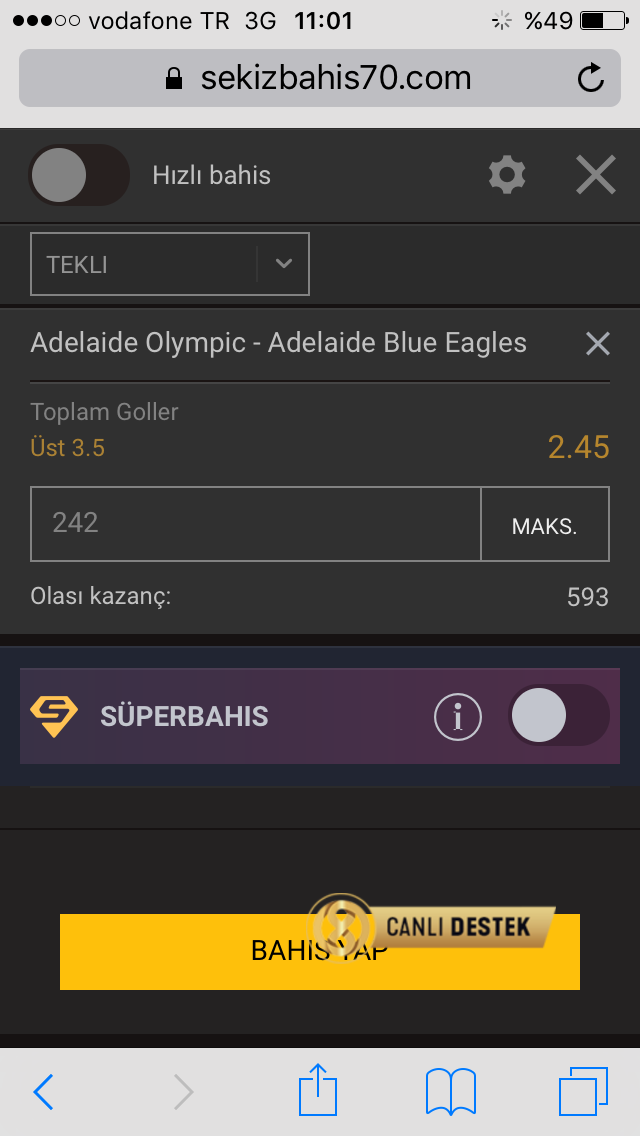The width and height of the screenshot is (640, 1136).
Task: Tap the stake amount input field
Action: (x=255, y=523)
